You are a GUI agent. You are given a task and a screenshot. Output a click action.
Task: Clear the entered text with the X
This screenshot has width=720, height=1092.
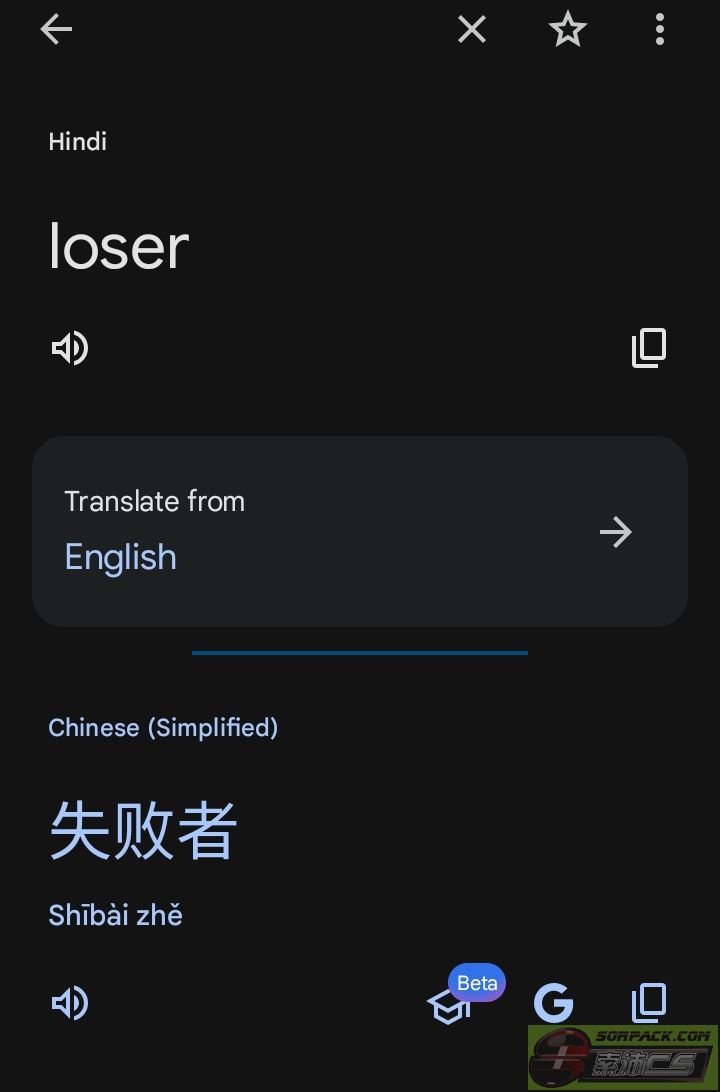pos(472,30)
